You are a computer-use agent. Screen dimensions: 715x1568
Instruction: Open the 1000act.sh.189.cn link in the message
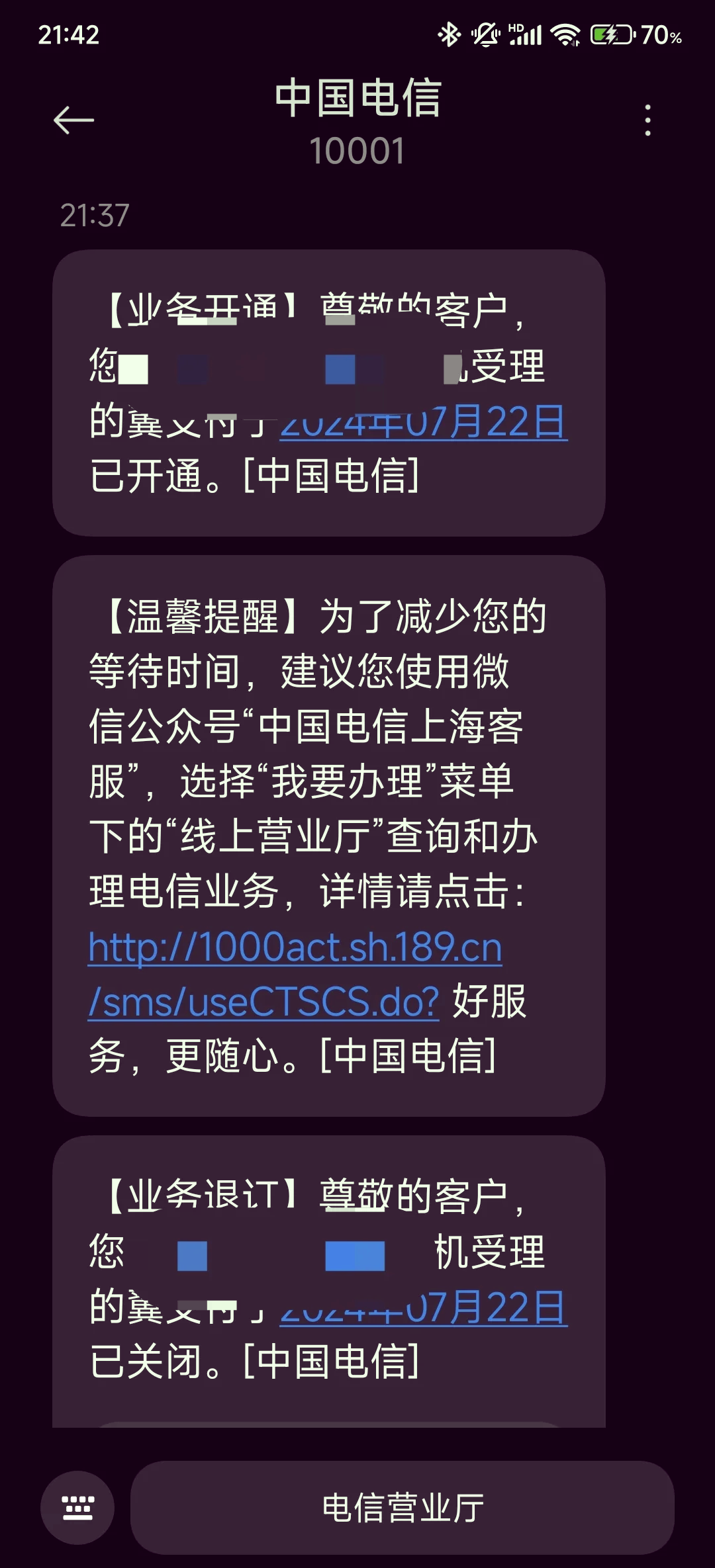pyautogui.click(x=295, y=974)
